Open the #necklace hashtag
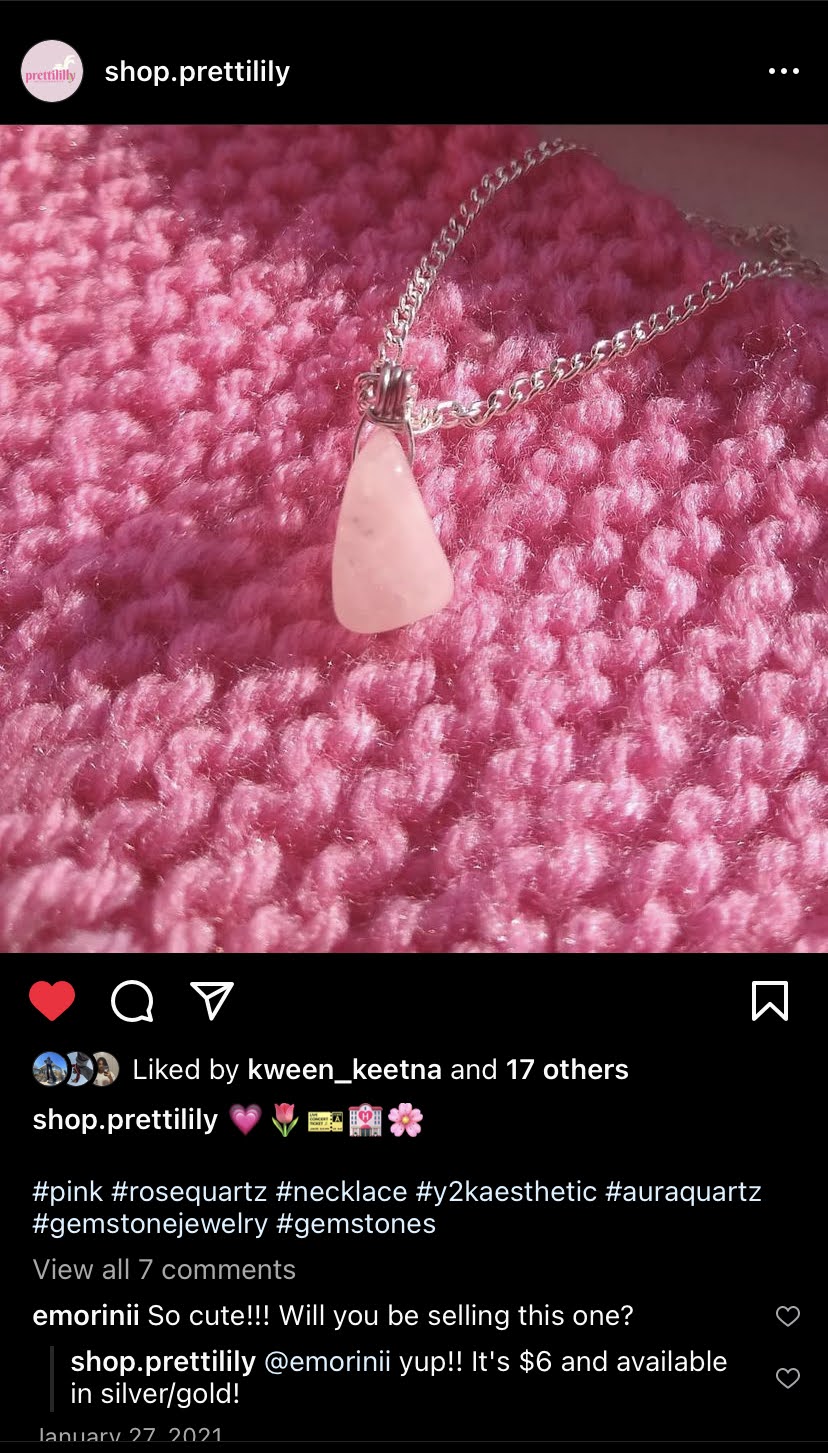This screenshot has width=828, height=1453. (341, 1192)
